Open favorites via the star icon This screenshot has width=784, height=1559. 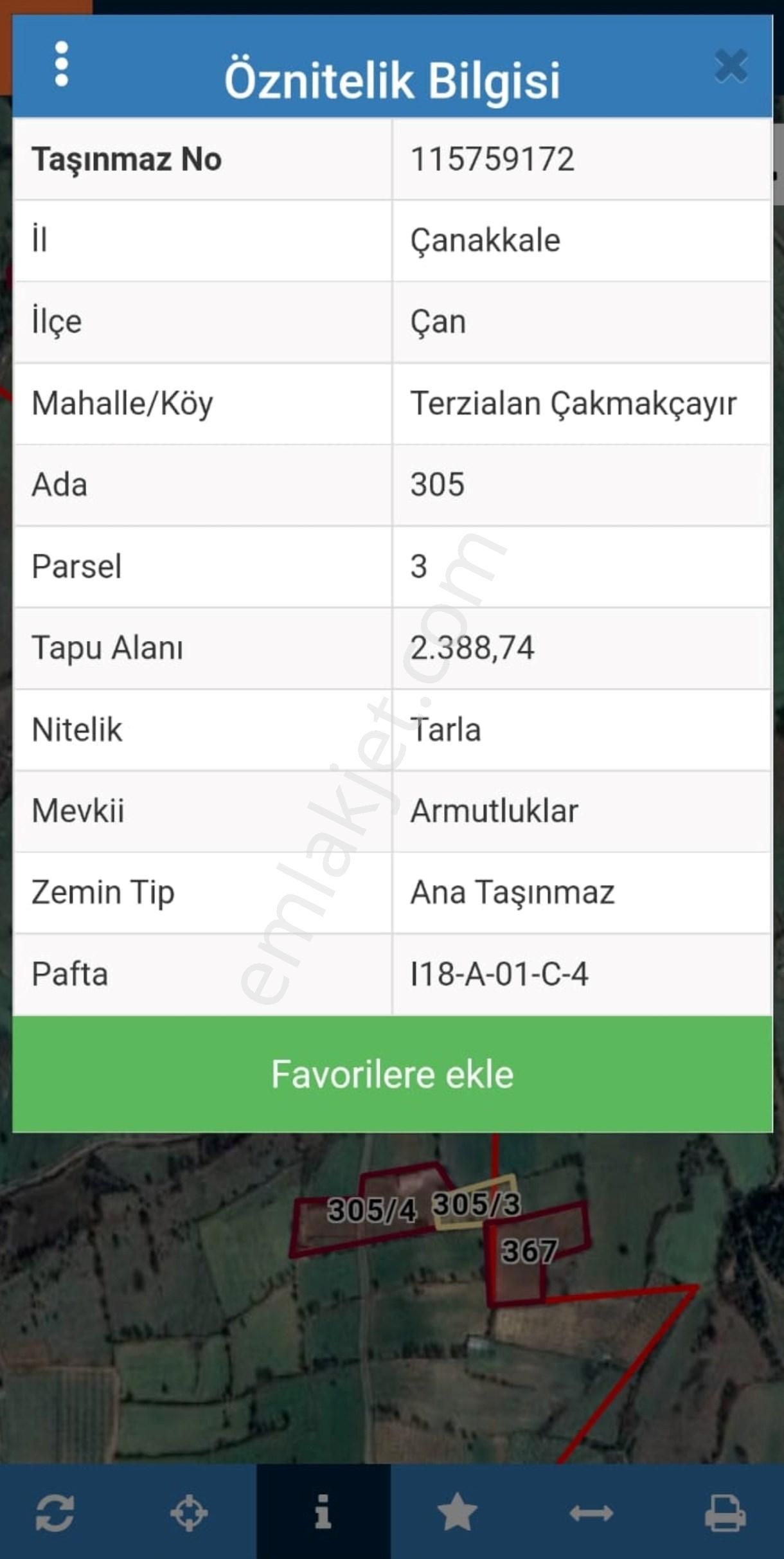click(458, 1511)
